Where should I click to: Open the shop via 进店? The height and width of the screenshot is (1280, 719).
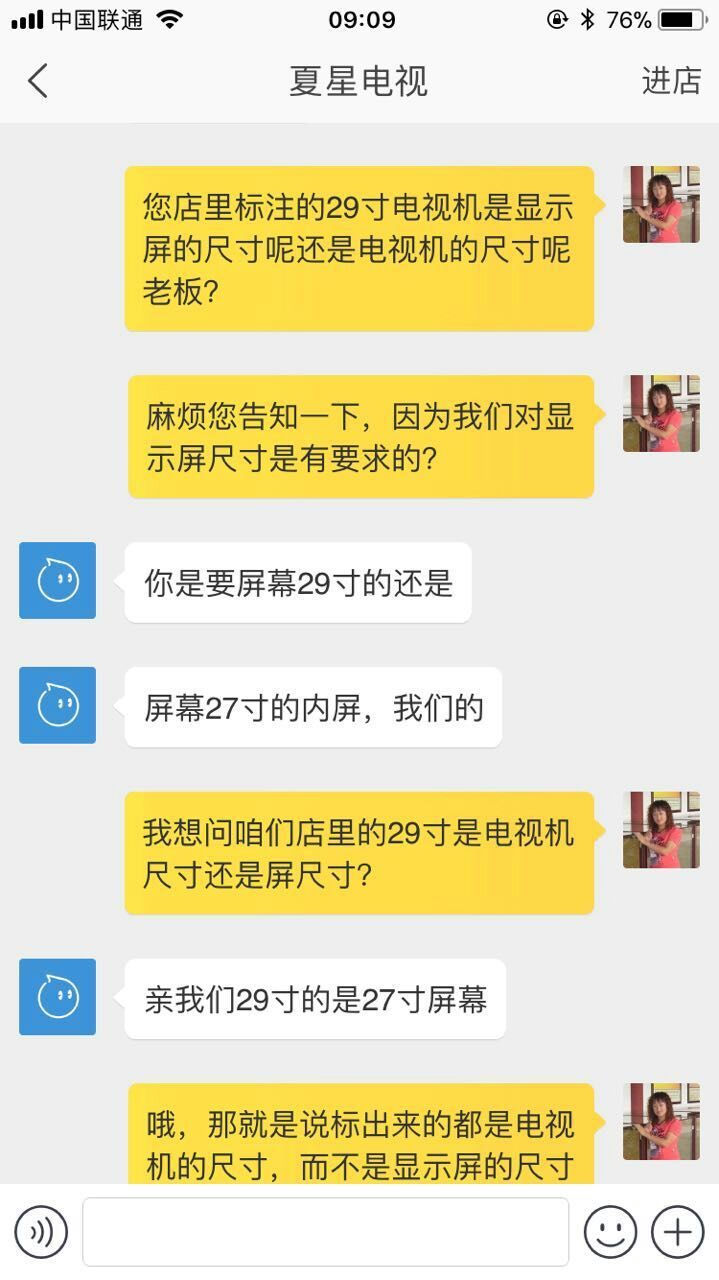pyautogui.click(x=671, y=81)
